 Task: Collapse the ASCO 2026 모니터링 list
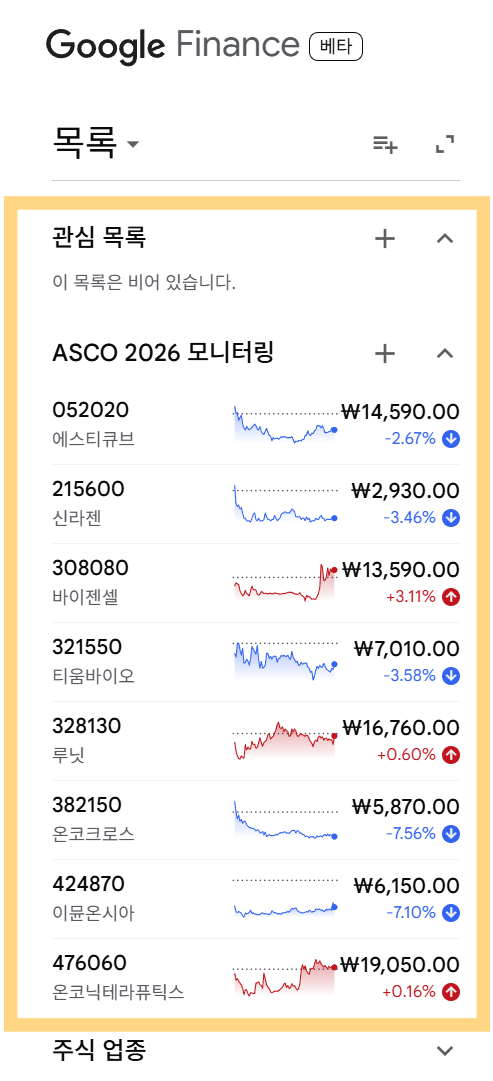click(445, 354)
